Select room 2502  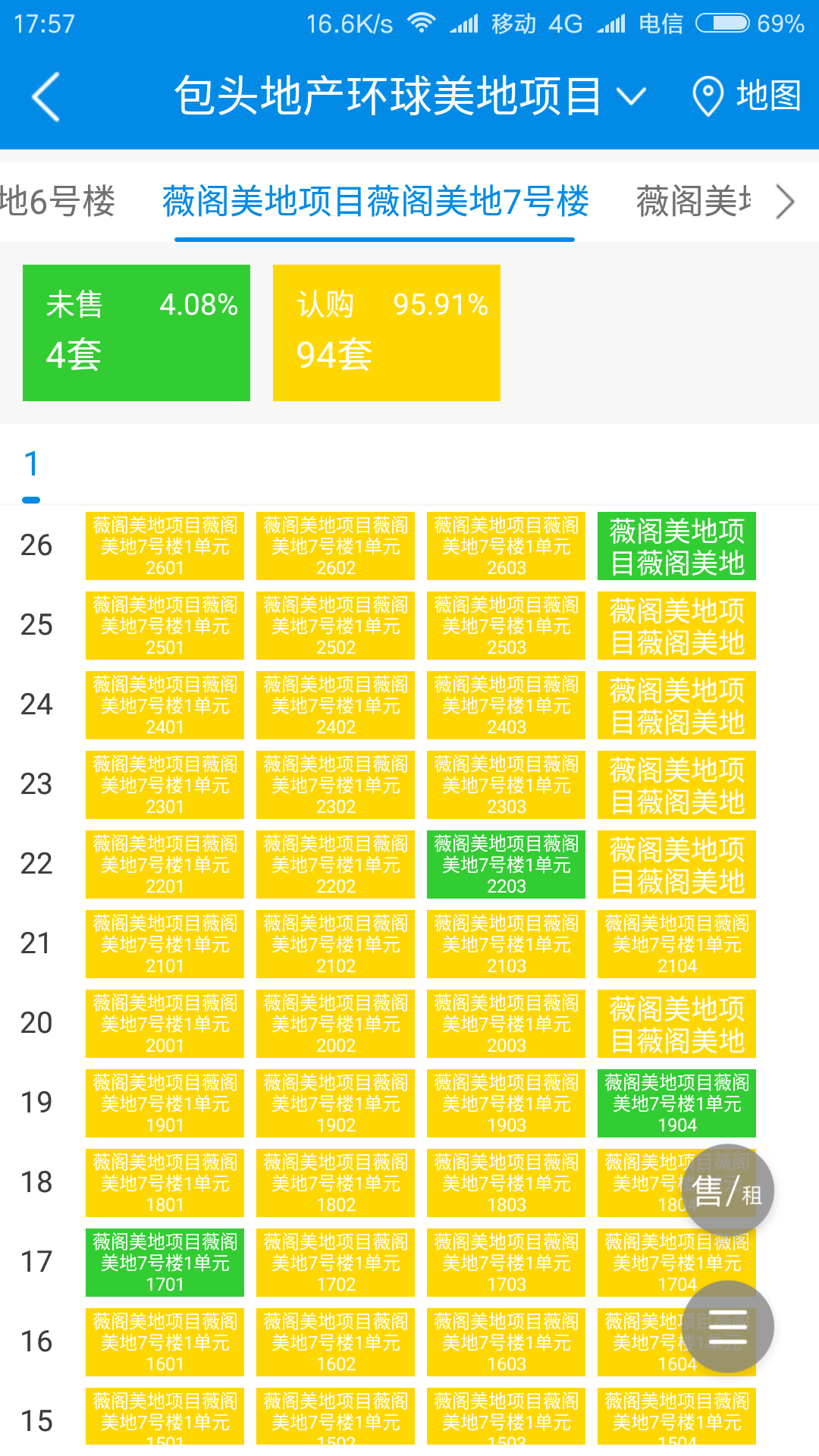335,626
